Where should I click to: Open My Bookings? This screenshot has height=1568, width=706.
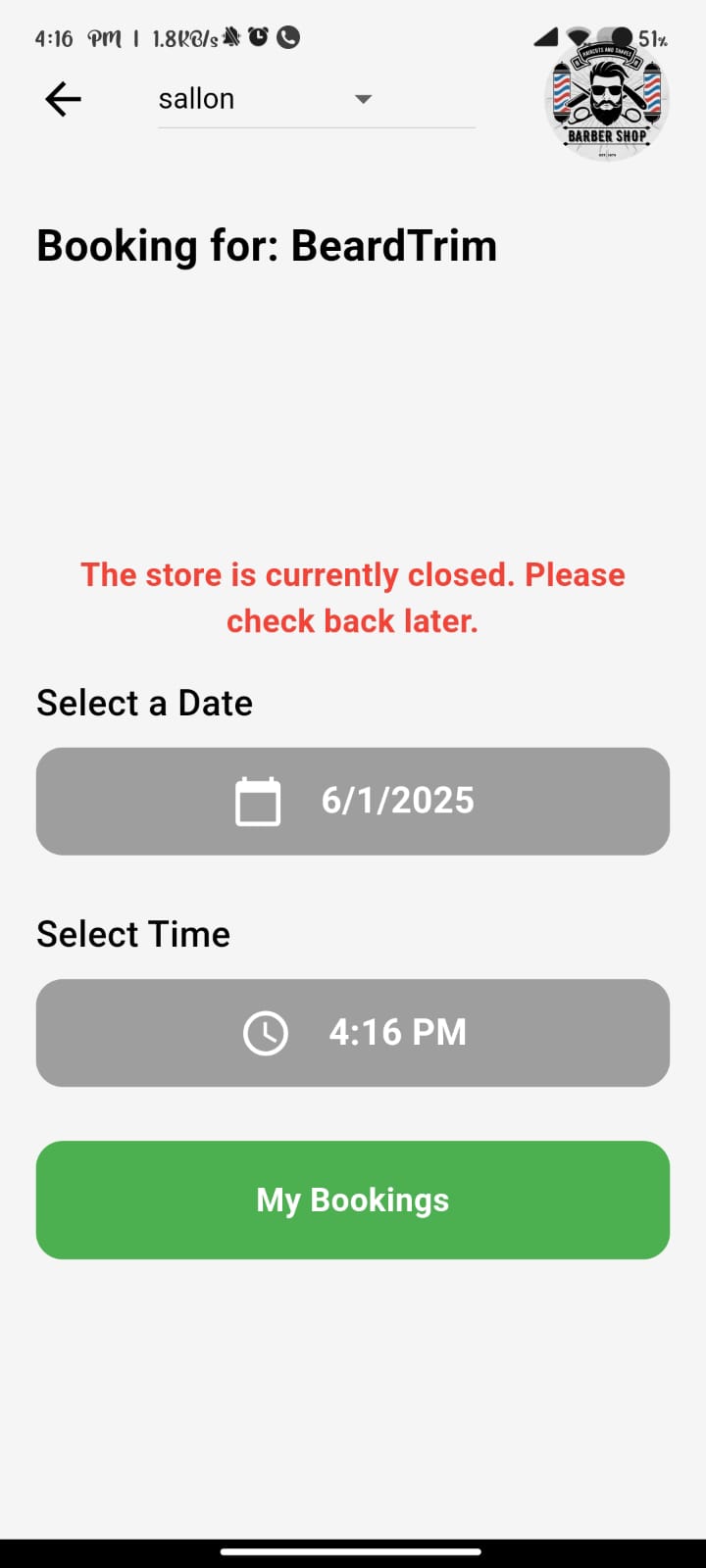(x=353, y=1200)
